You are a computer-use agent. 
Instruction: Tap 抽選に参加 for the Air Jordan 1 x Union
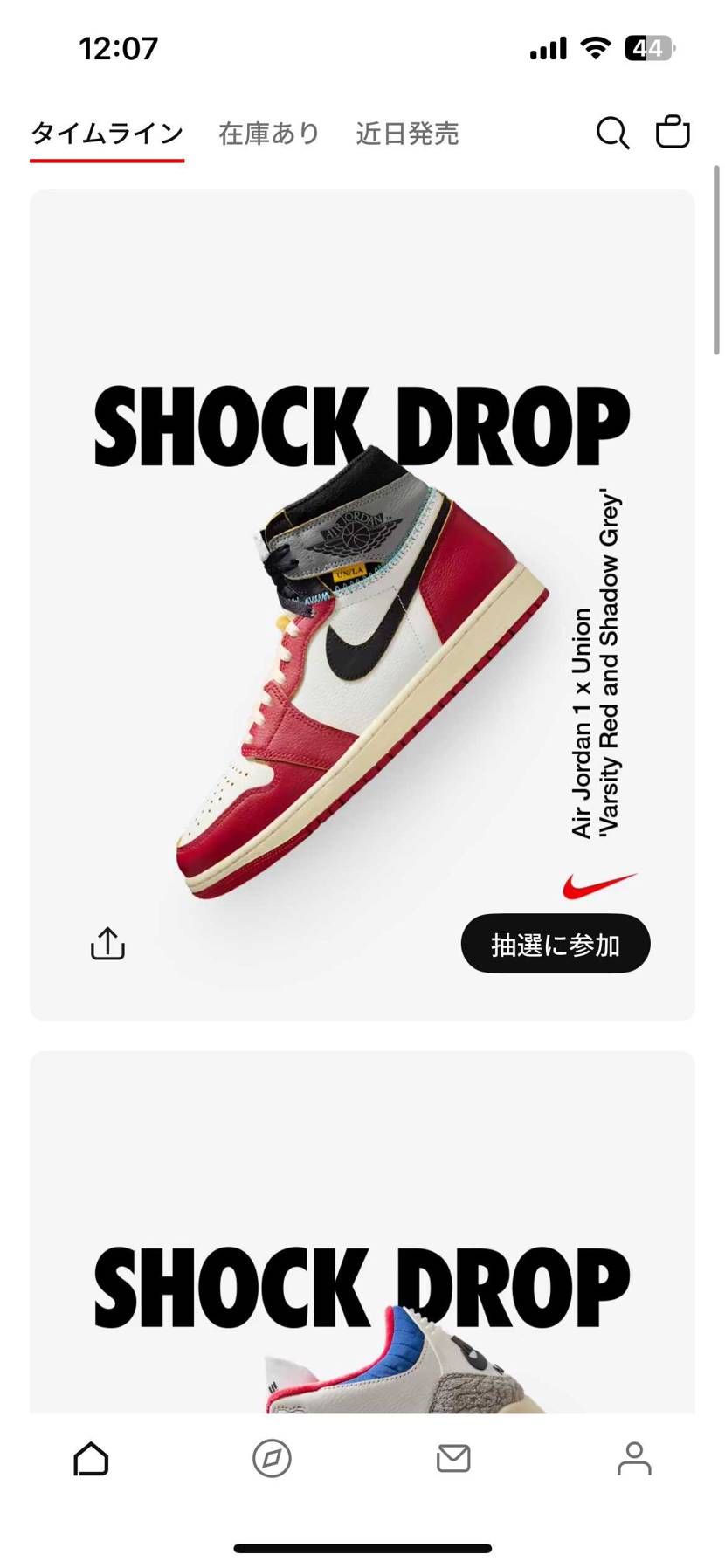point(556,944)
